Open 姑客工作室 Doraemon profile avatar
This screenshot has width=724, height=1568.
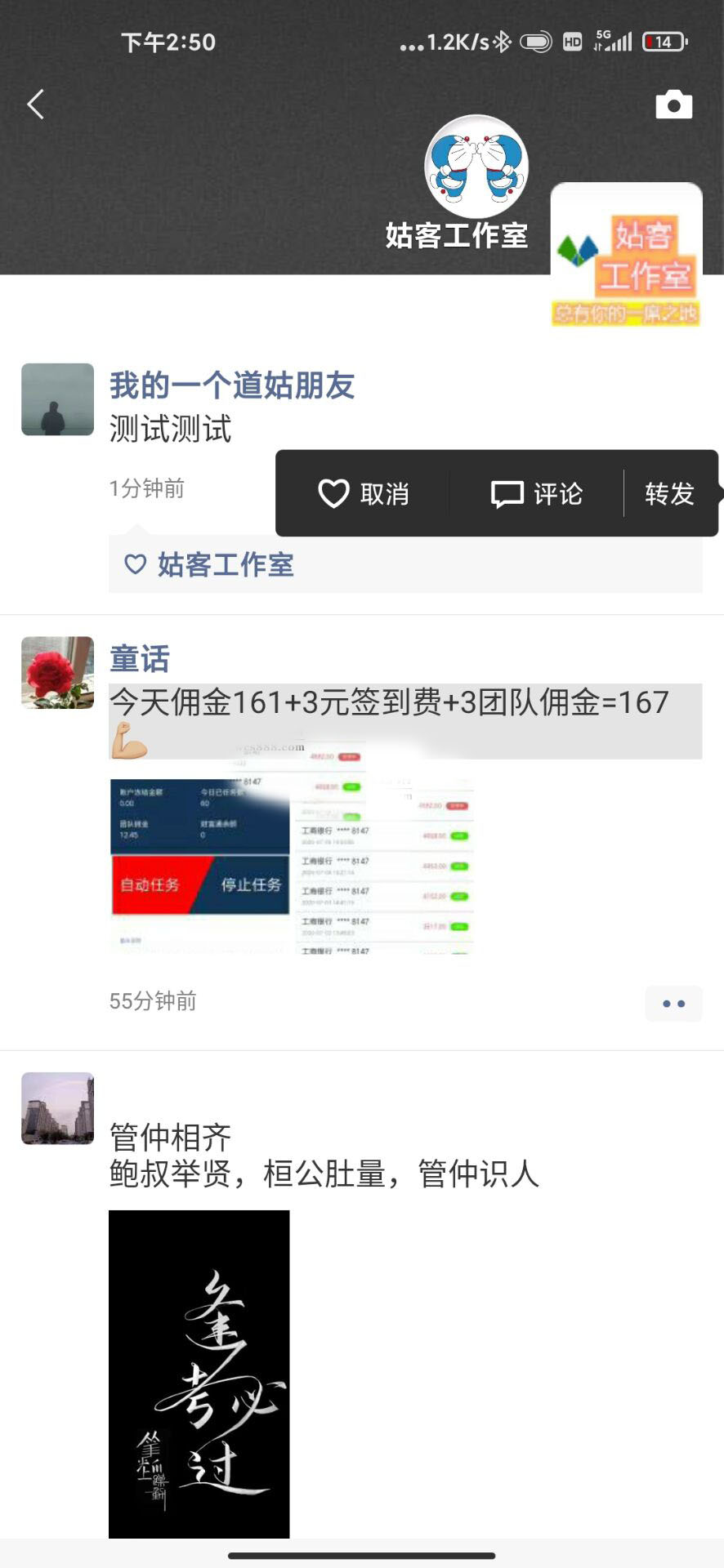[476, 167]
